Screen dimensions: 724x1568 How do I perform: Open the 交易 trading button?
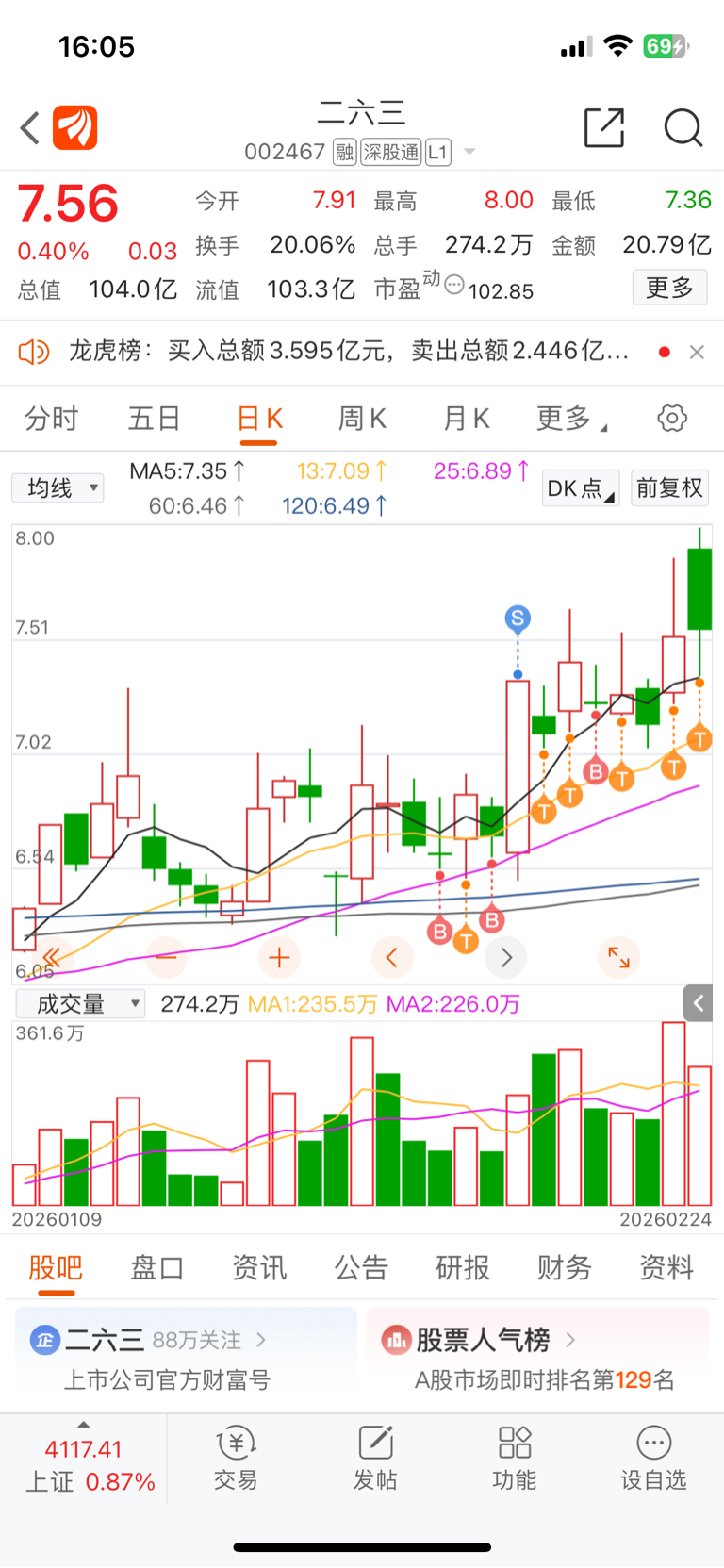point(236,1458)
